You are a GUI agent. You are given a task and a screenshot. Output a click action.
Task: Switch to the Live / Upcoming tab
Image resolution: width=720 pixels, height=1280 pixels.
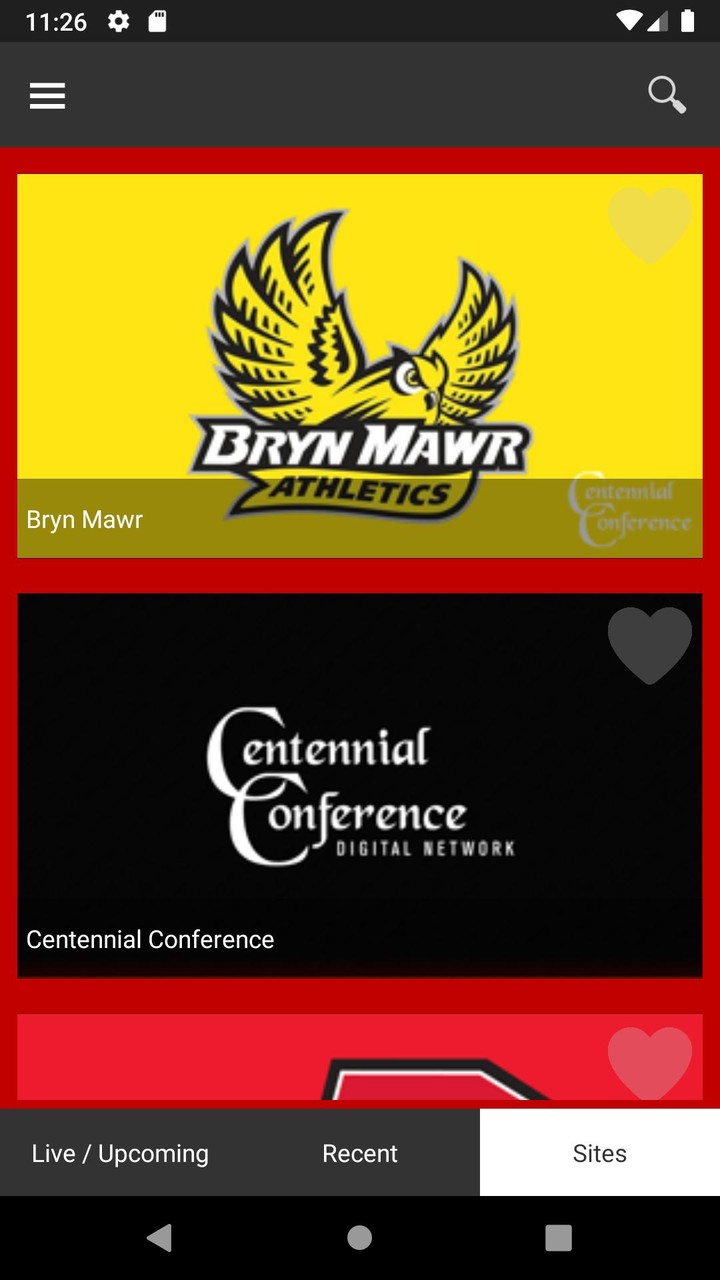point(120,1153)
